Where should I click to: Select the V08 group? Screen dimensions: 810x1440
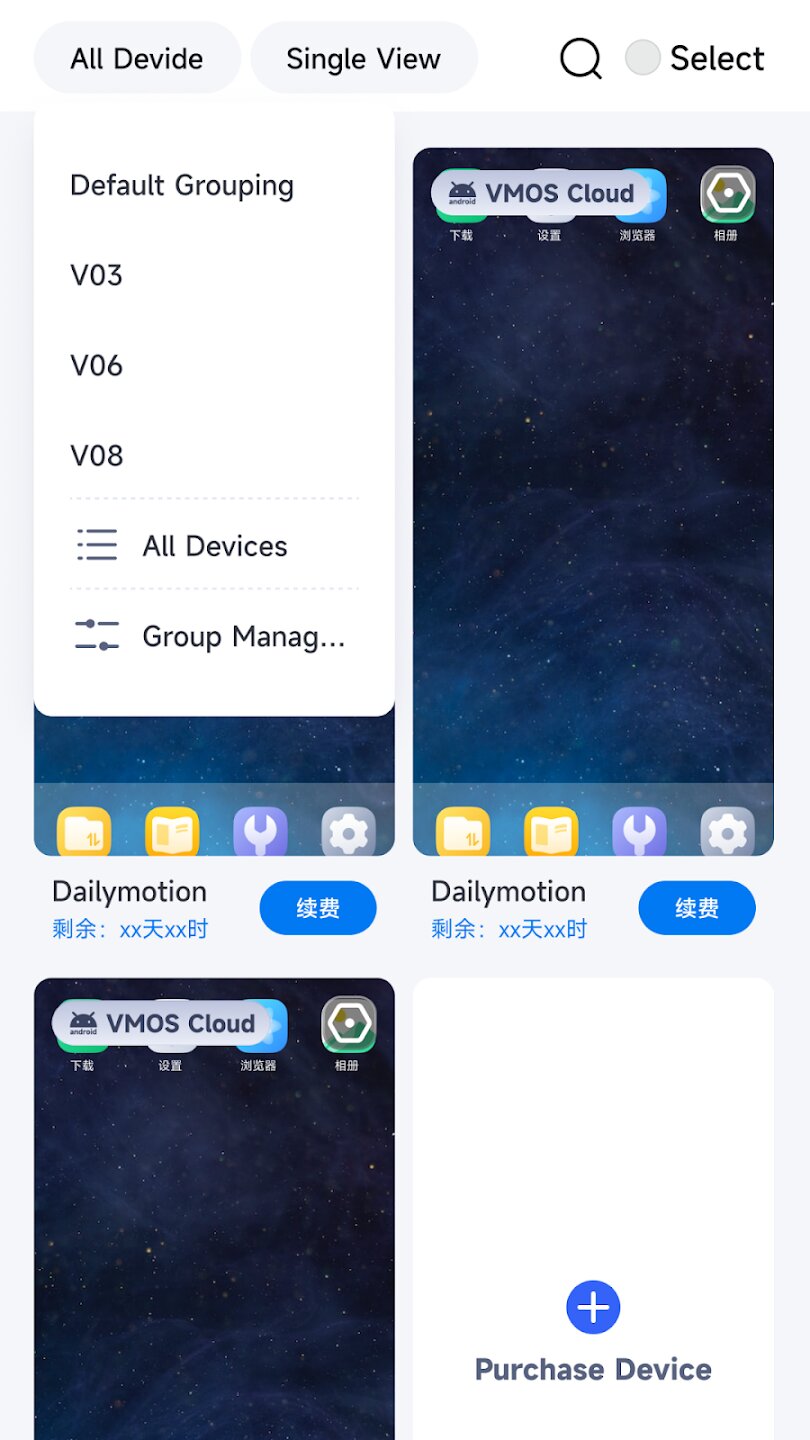(x=97, y=455)
